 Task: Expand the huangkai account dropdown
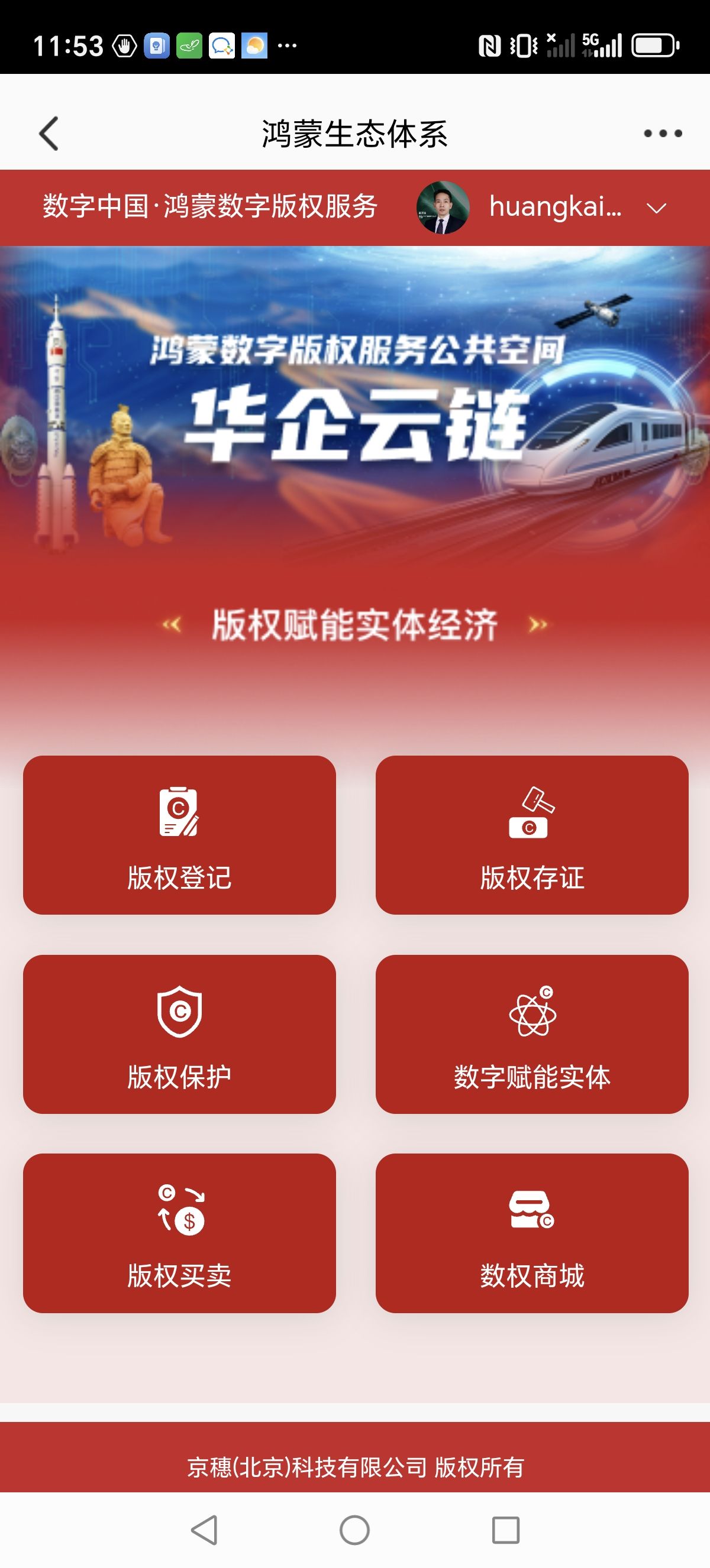click(656, 208)
